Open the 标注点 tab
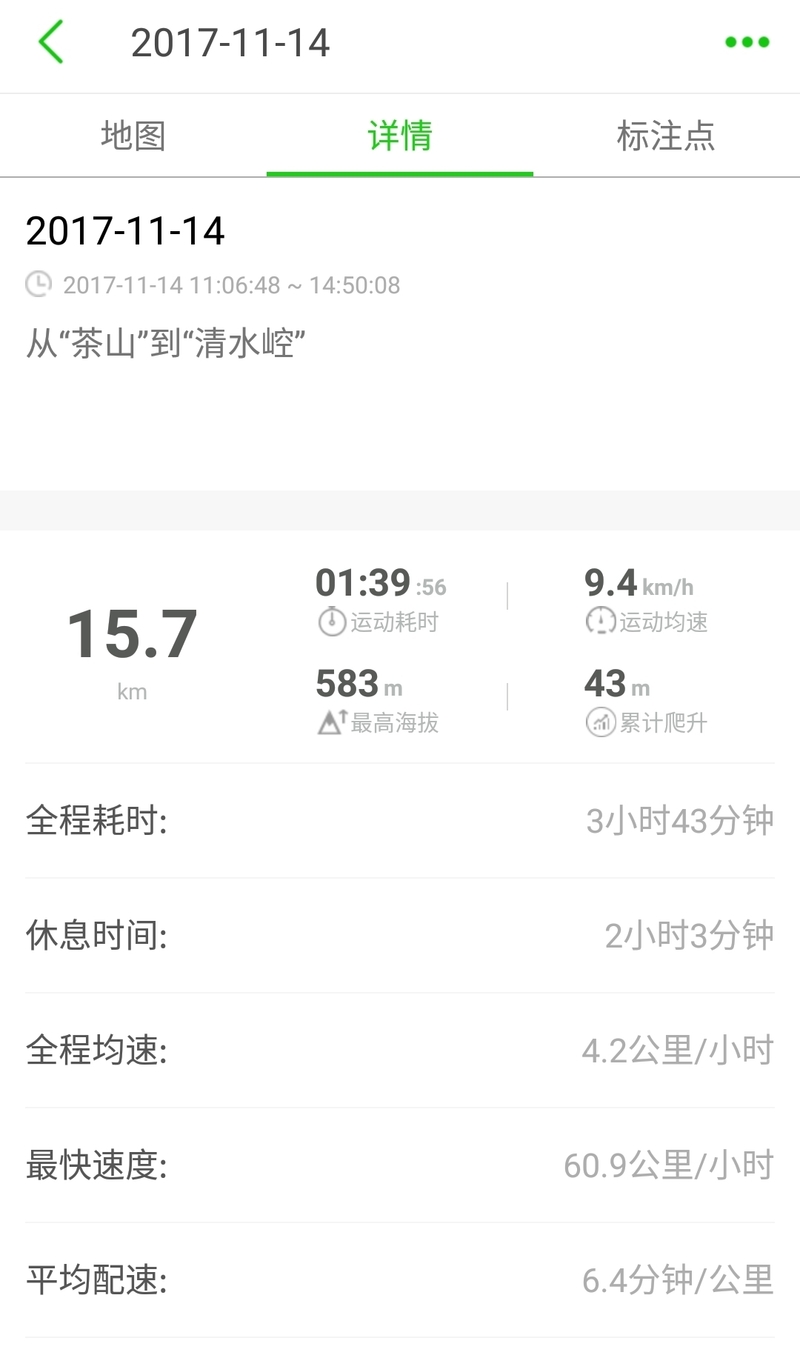 click(x=666, y=136)
